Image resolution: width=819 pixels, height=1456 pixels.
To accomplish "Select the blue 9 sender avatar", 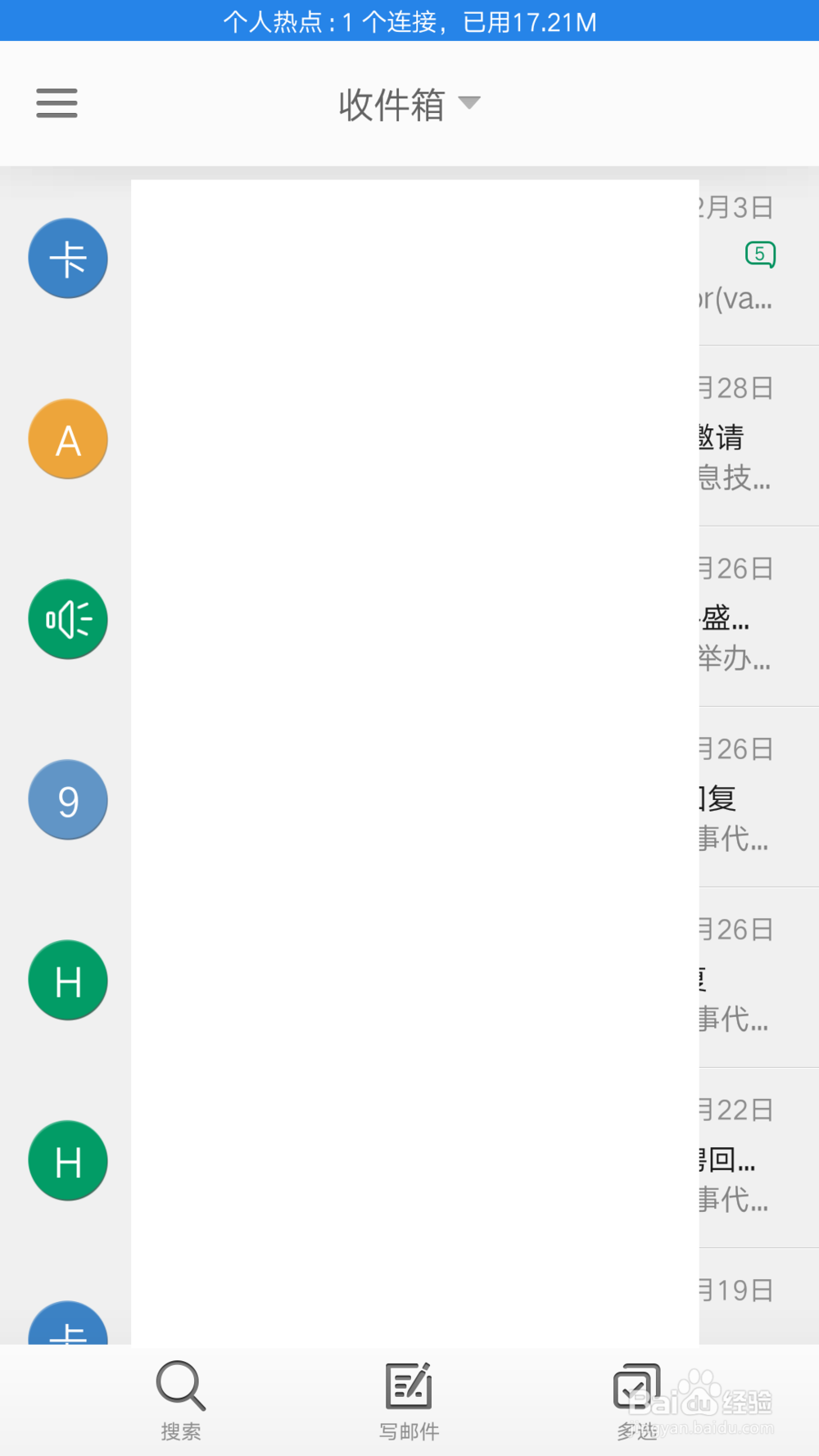I will pyautogui.click(x=68, y=800).
